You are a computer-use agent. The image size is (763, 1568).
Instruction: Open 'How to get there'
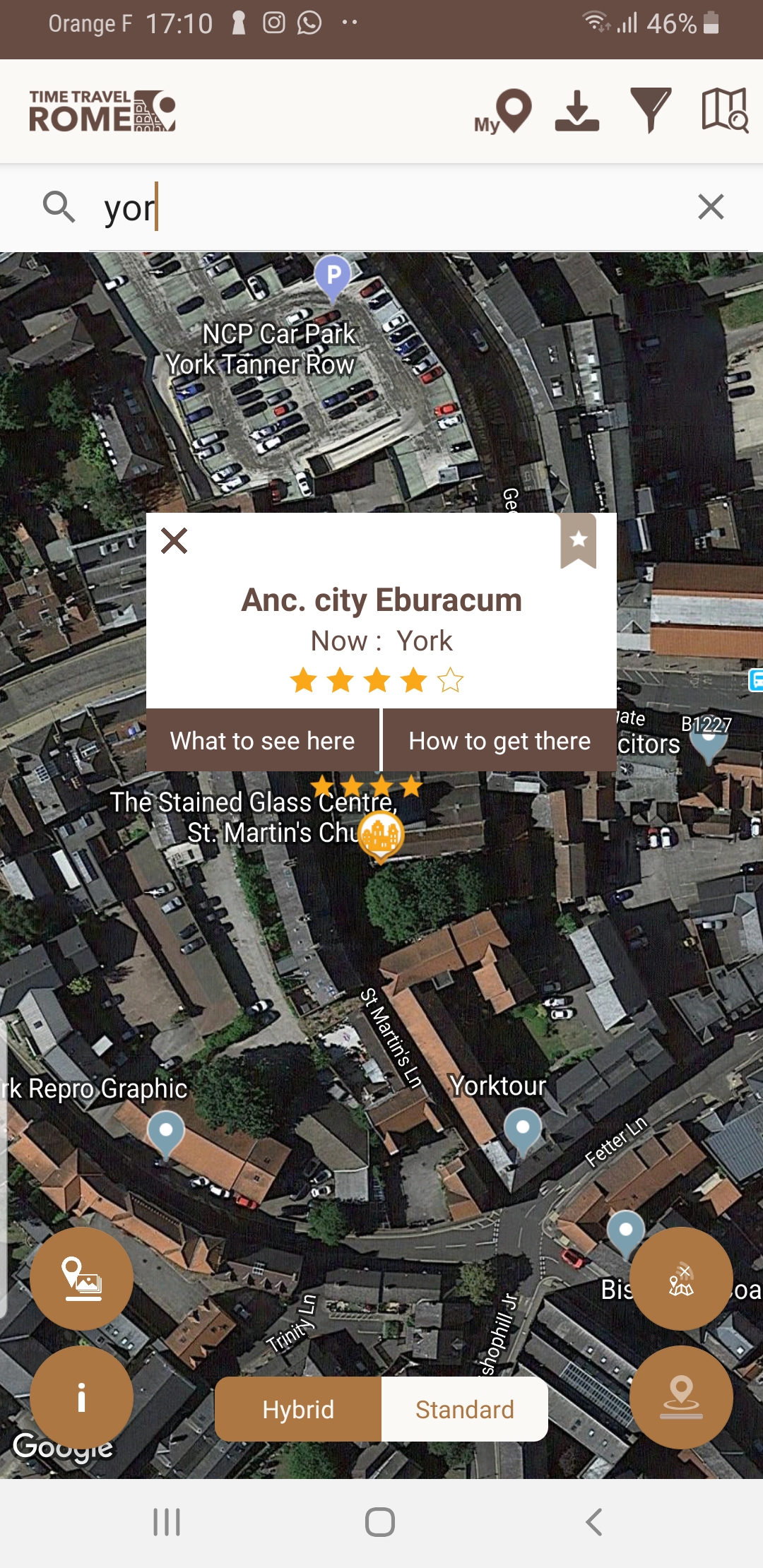[x=499, y=741]
